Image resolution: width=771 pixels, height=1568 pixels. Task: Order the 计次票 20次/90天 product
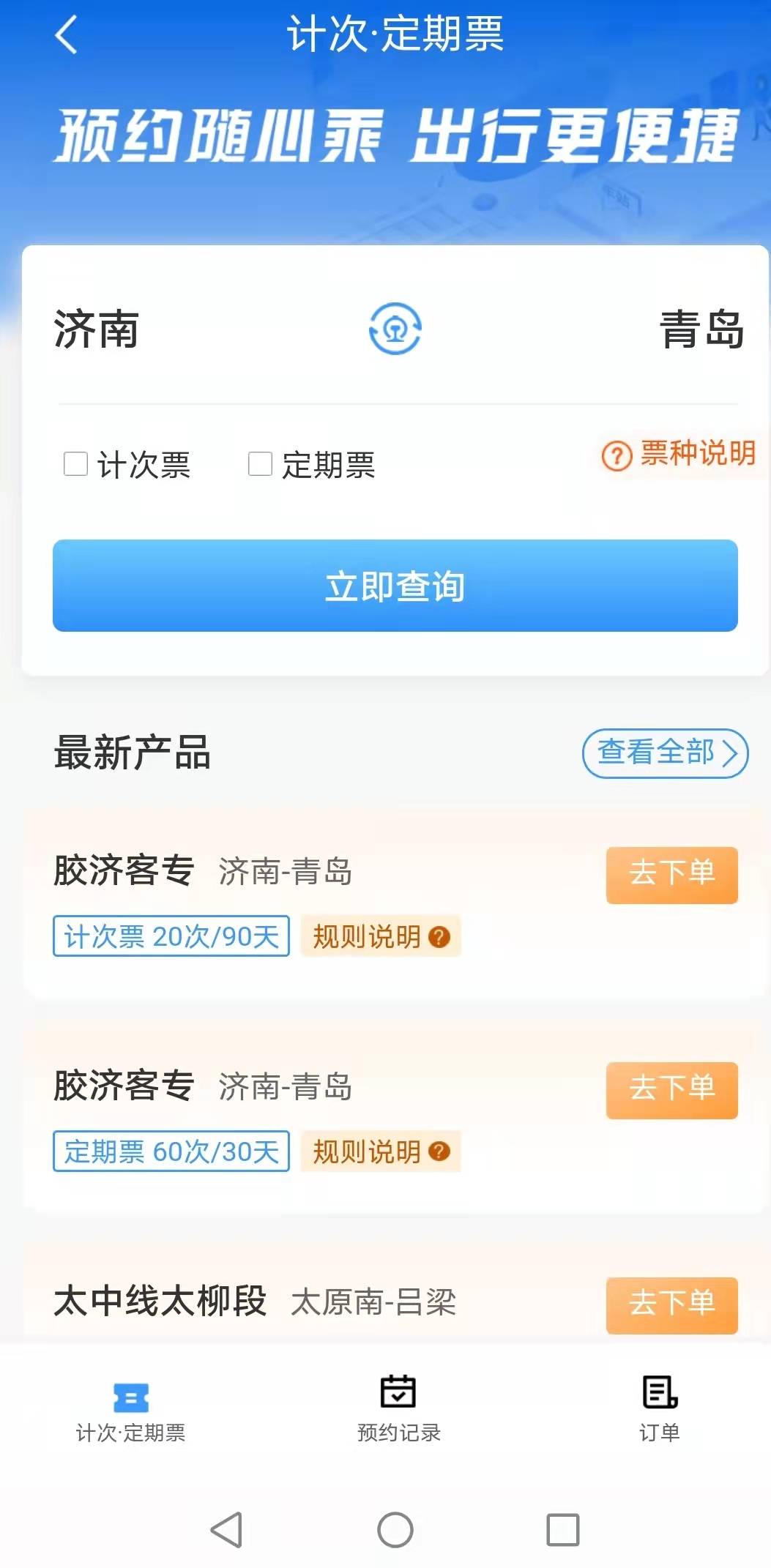point(671,875)
